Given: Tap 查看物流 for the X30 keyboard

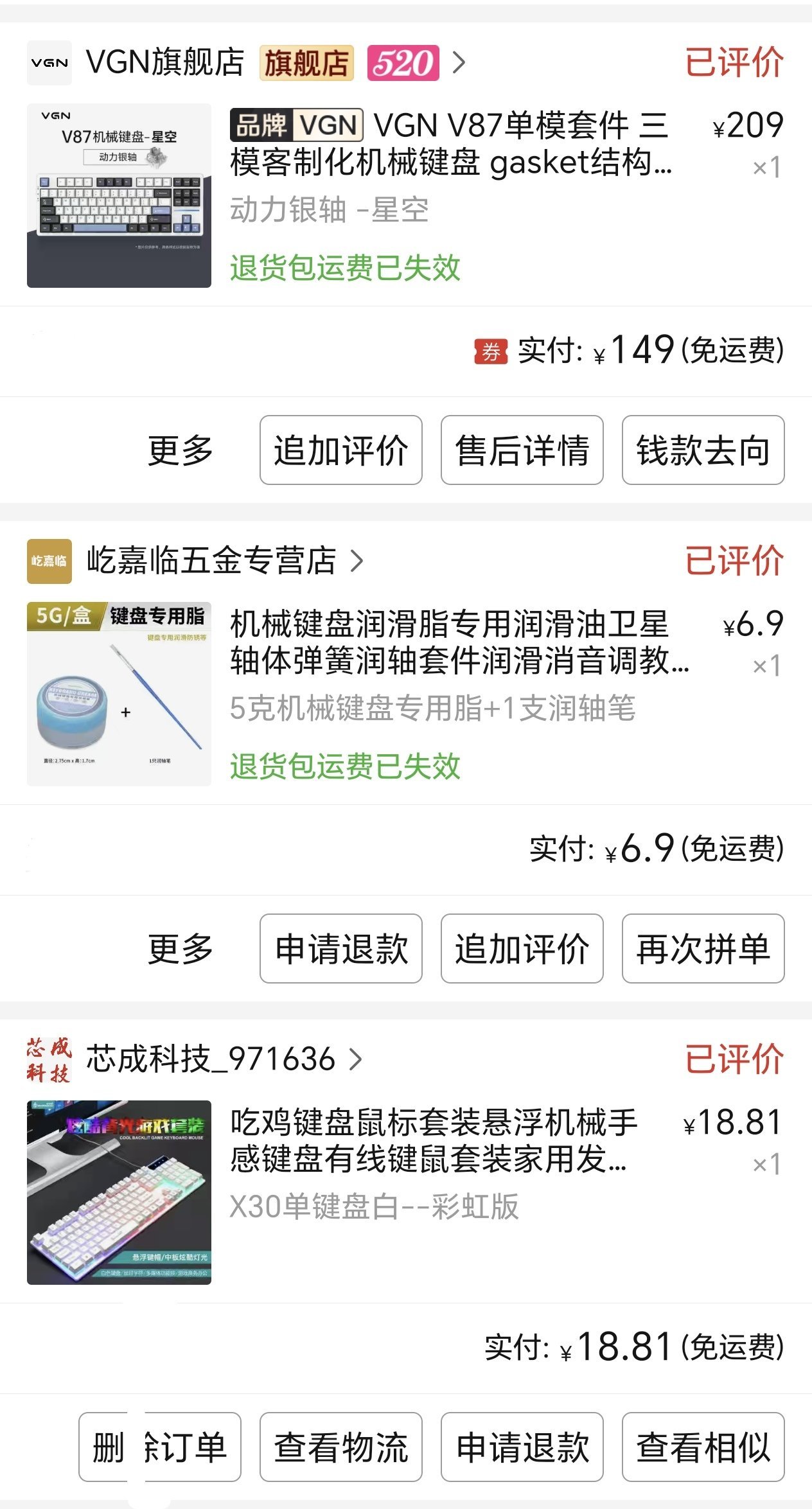Looking at the screenshot, I should 340,1447.
